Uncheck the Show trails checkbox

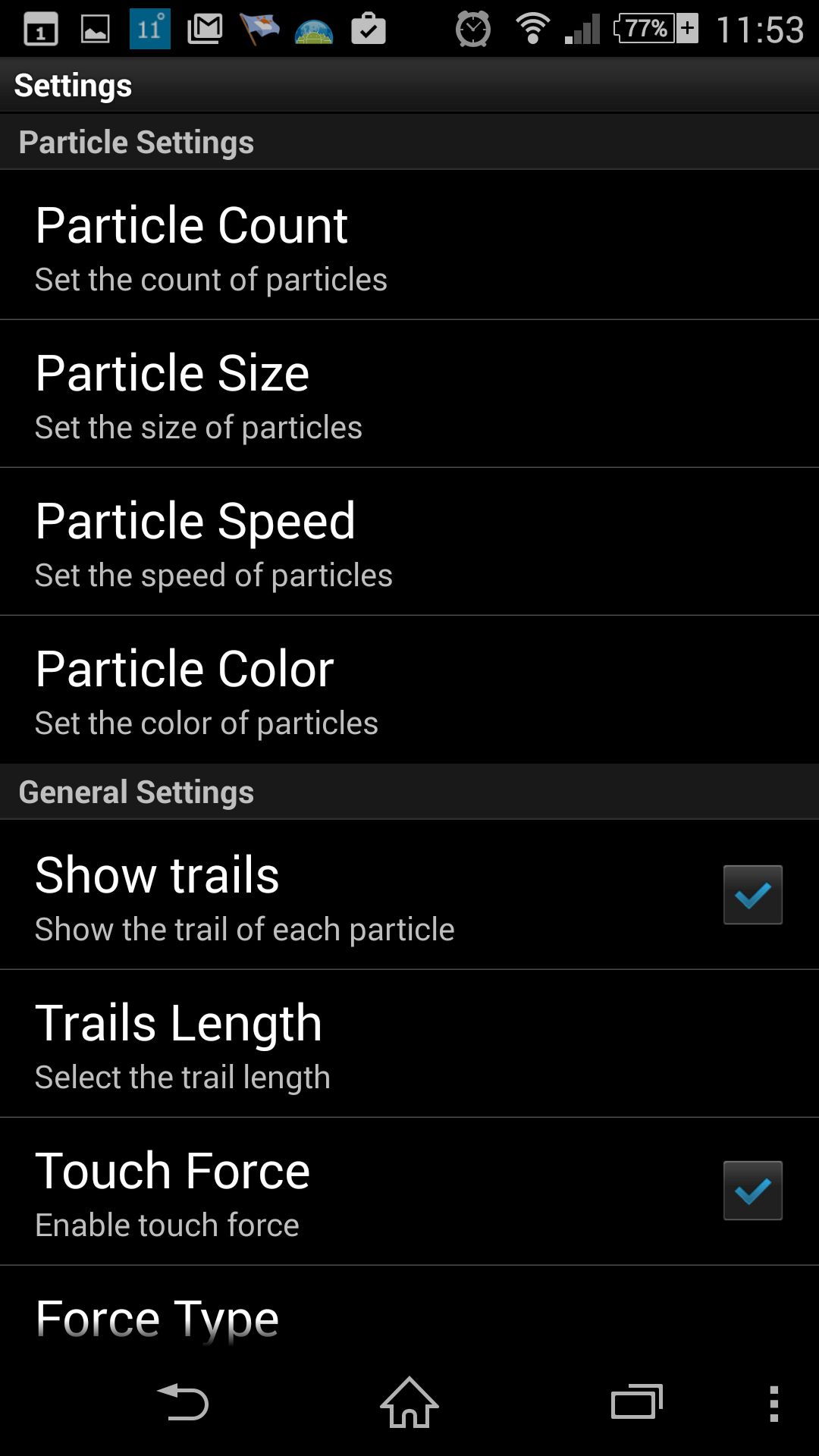tap(752, 895)
